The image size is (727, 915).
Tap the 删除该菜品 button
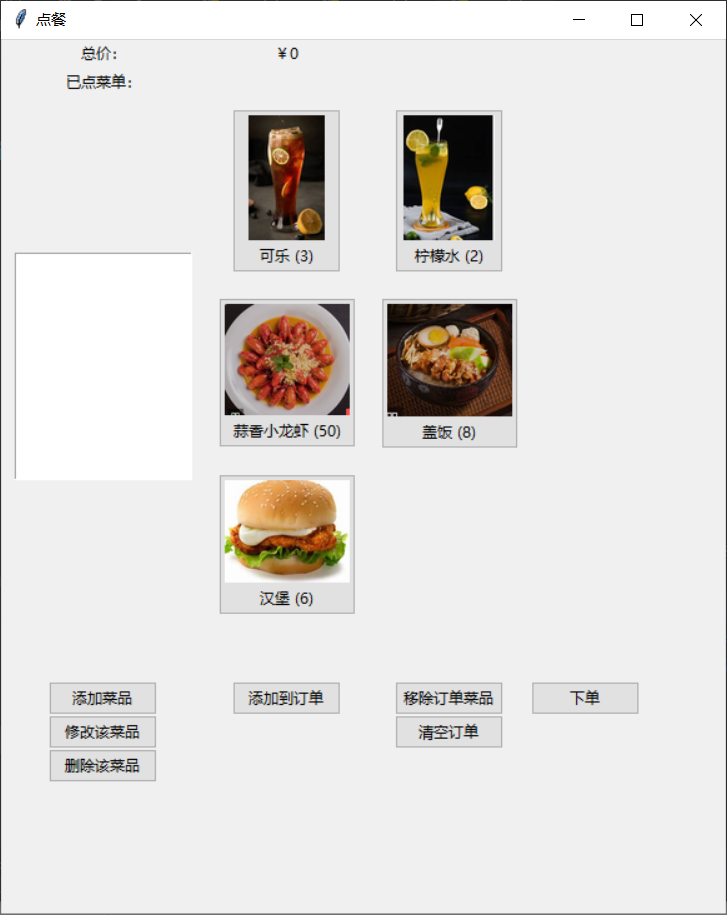click(102, 766)
